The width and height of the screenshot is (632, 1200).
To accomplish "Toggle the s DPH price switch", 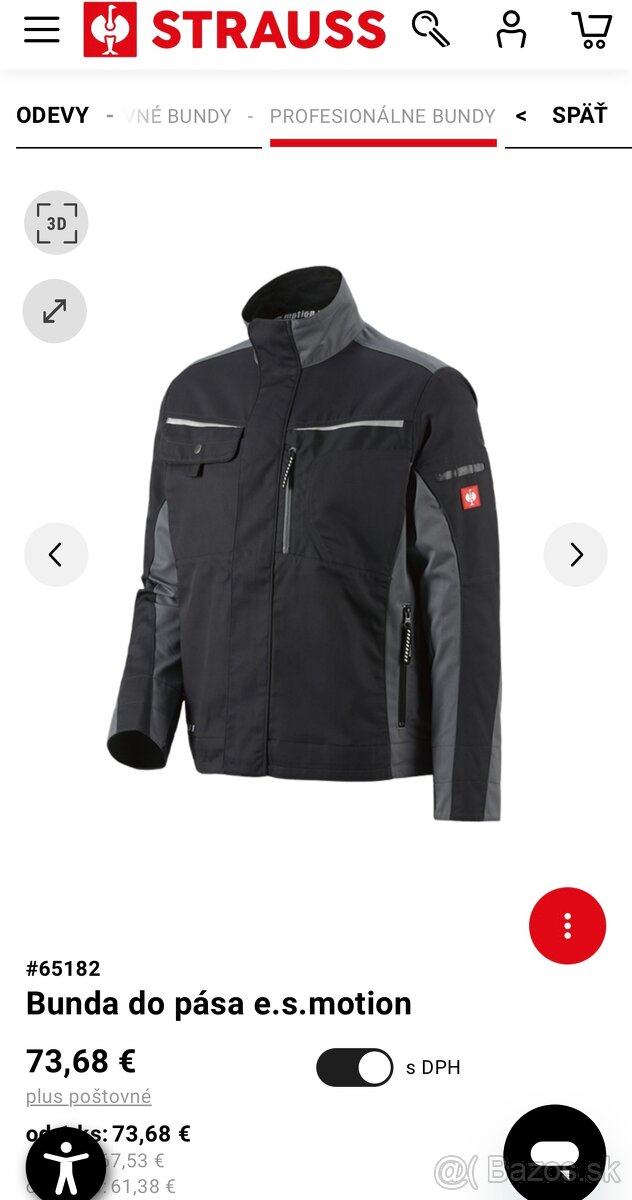I will tap(355, 1068).
